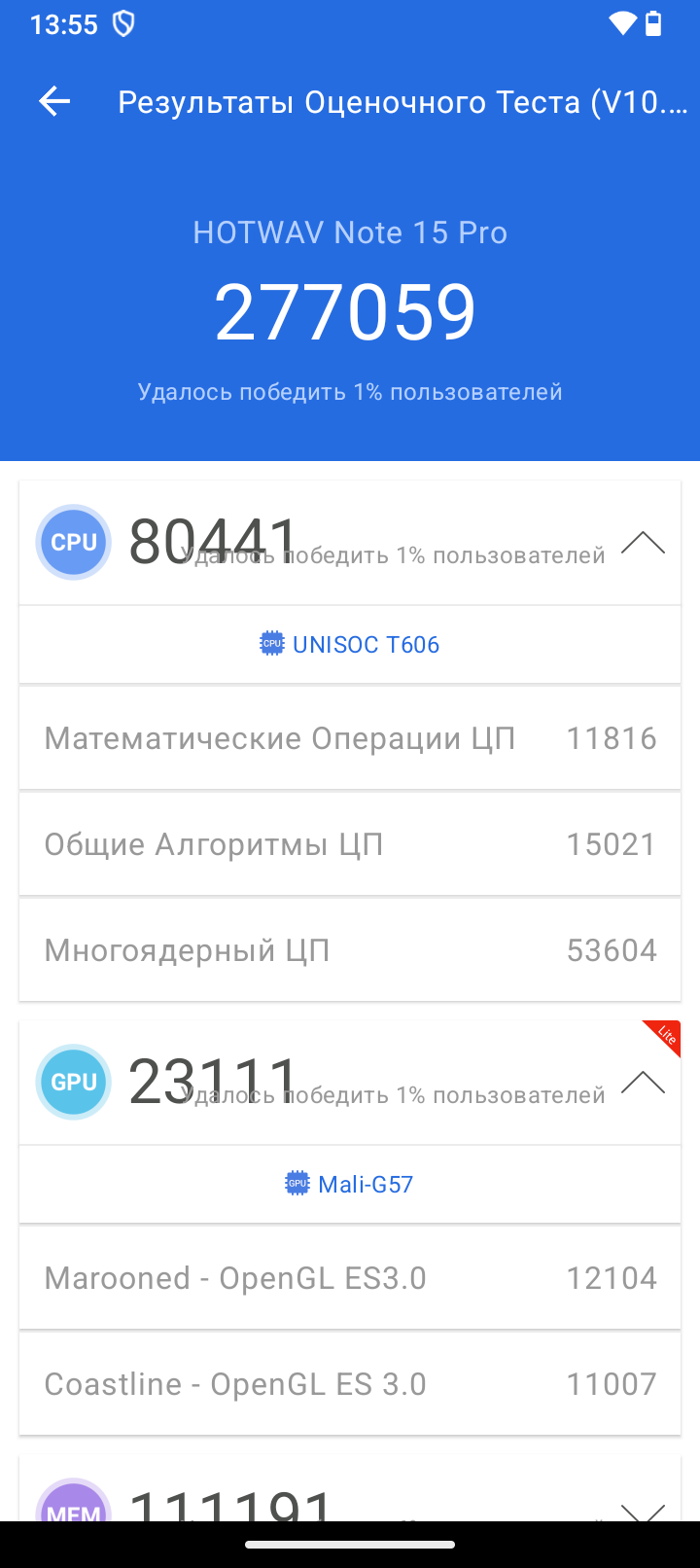Expand the MEM score section
The height and width of the screenshot is (1568, 700).
point(643,1512)
